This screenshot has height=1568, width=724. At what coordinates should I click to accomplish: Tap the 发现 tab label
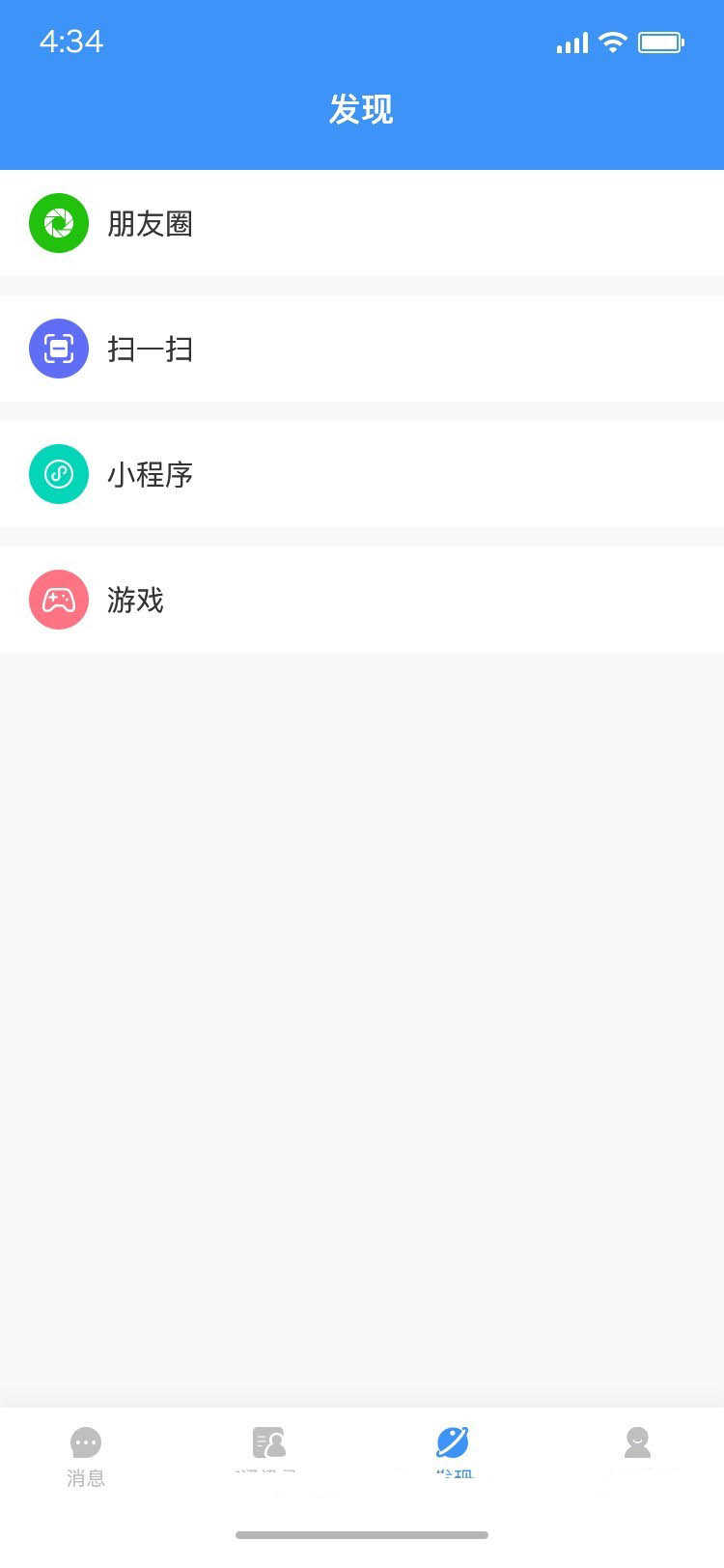click(454, 1477)
